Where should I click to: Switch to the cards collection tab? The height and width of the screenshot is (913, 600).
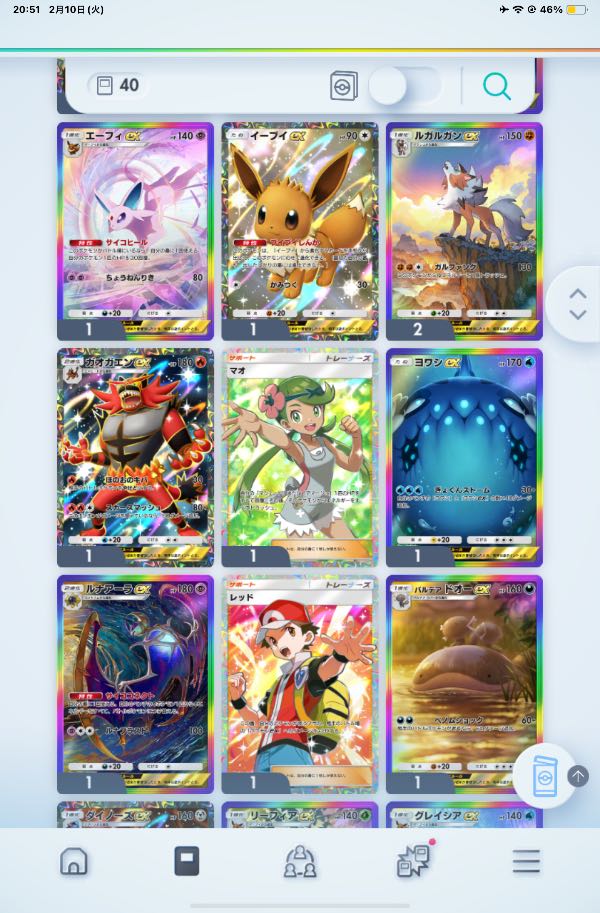pos(187,861)
